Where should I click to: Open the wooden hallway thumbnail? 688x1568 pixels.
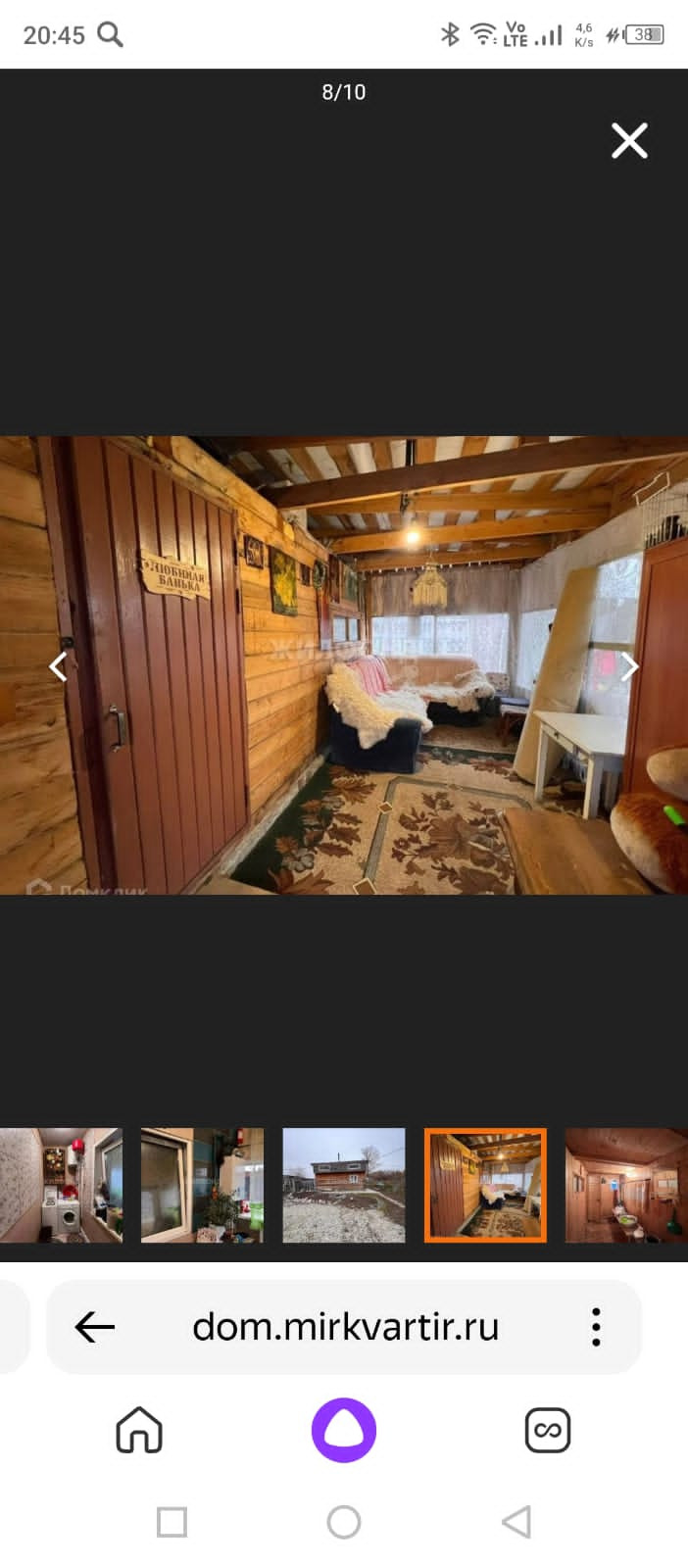tap(625, 1185)
